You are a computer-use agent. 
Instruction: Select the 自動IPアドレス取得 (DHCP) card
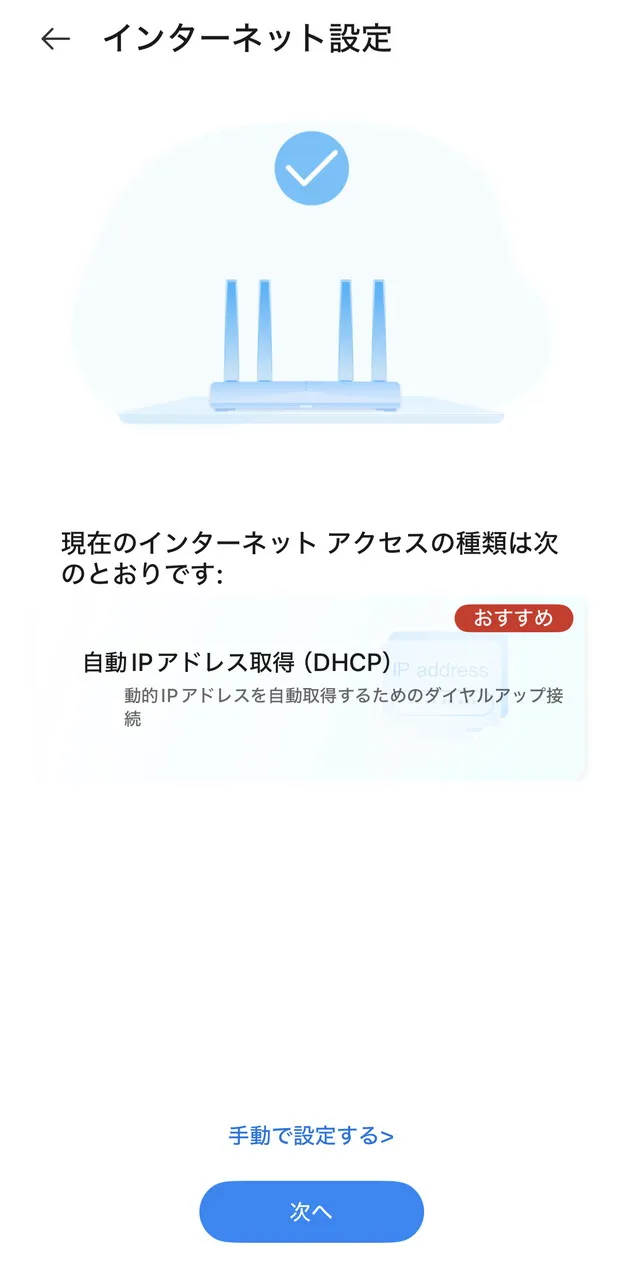pyautogui.click(x=310, y=689)
